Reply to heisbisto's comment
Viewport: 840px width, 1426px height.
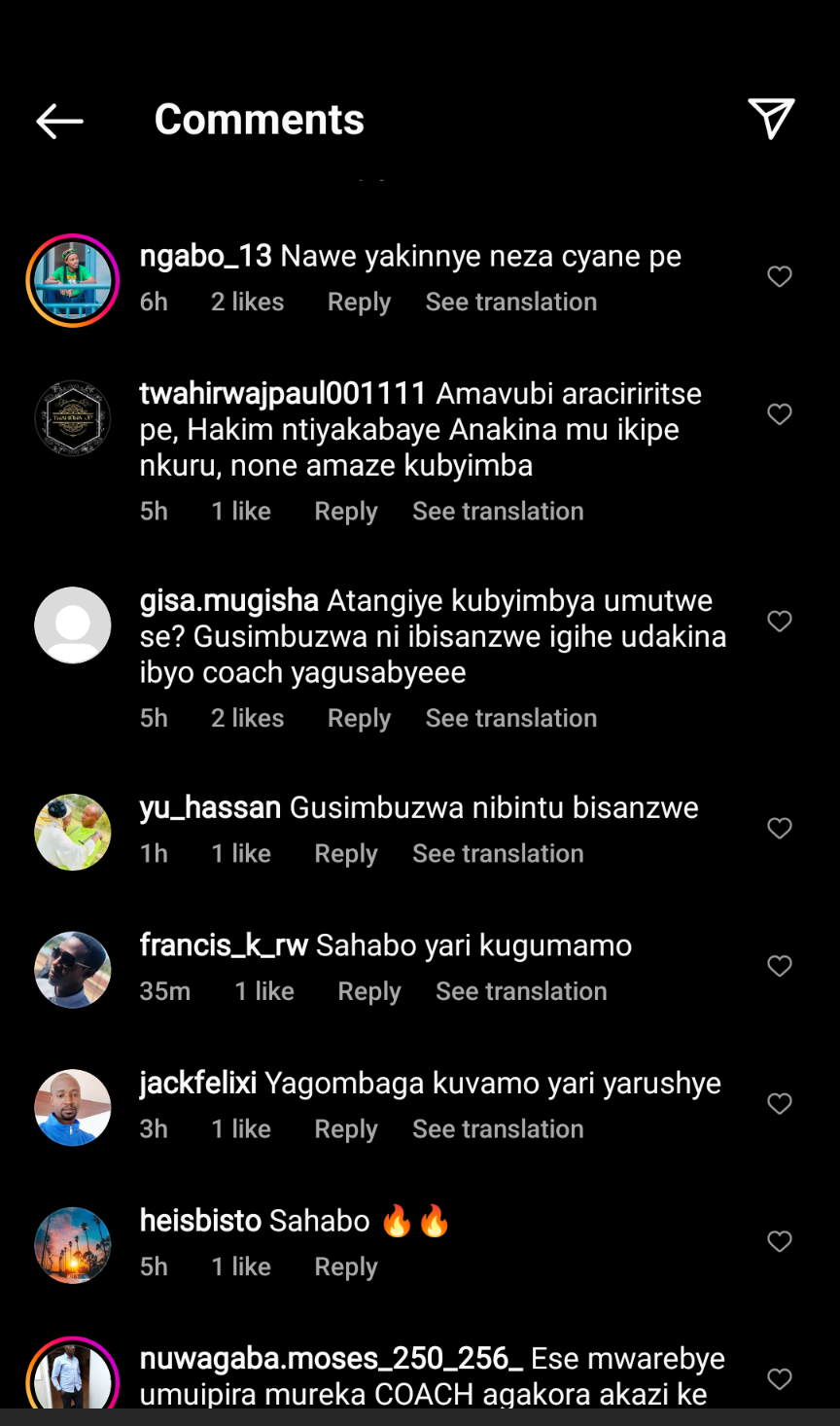[x=345, y=1267]
